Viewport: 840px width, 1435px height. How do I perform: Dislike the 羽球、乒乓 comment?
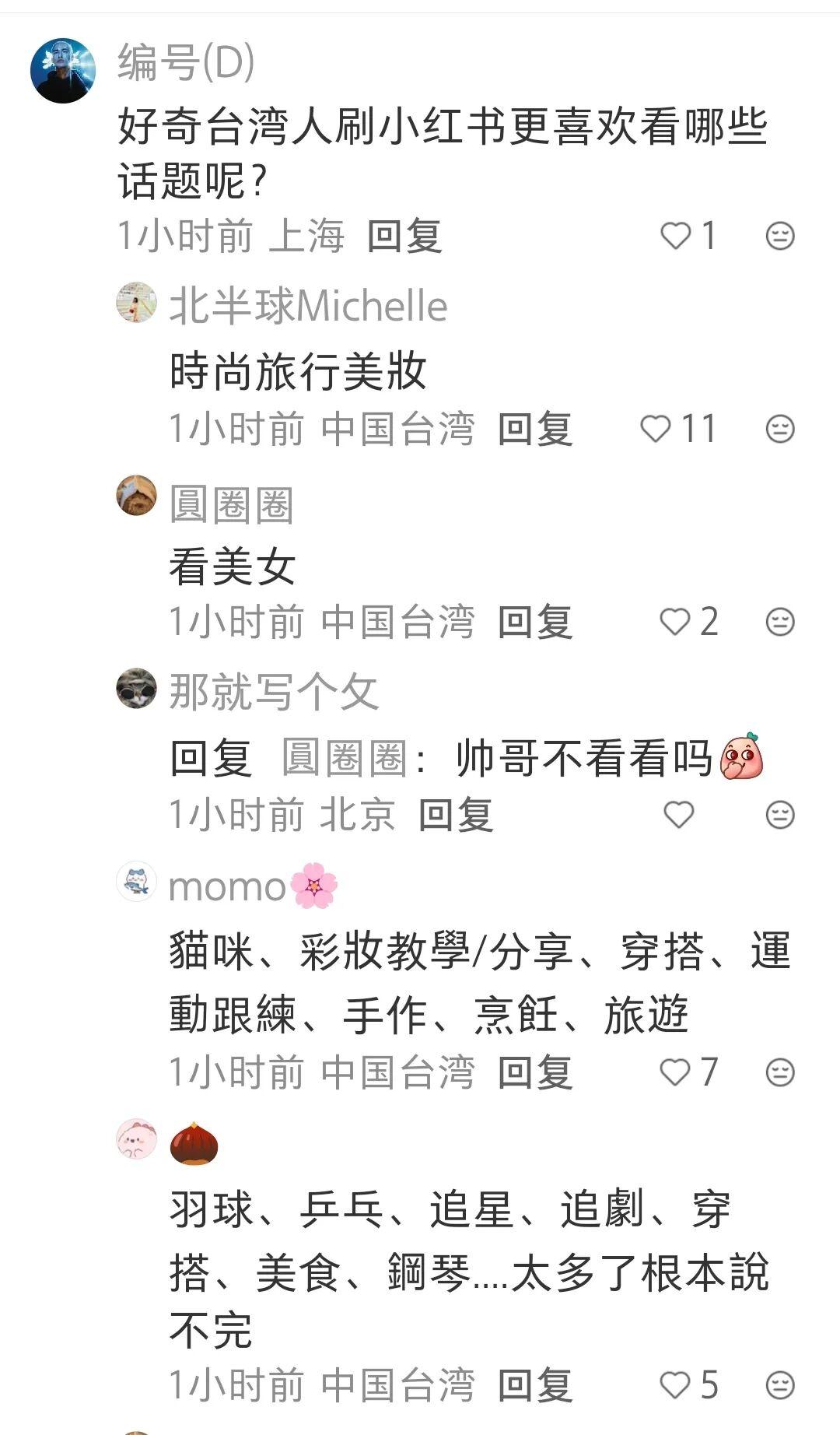780,1385
